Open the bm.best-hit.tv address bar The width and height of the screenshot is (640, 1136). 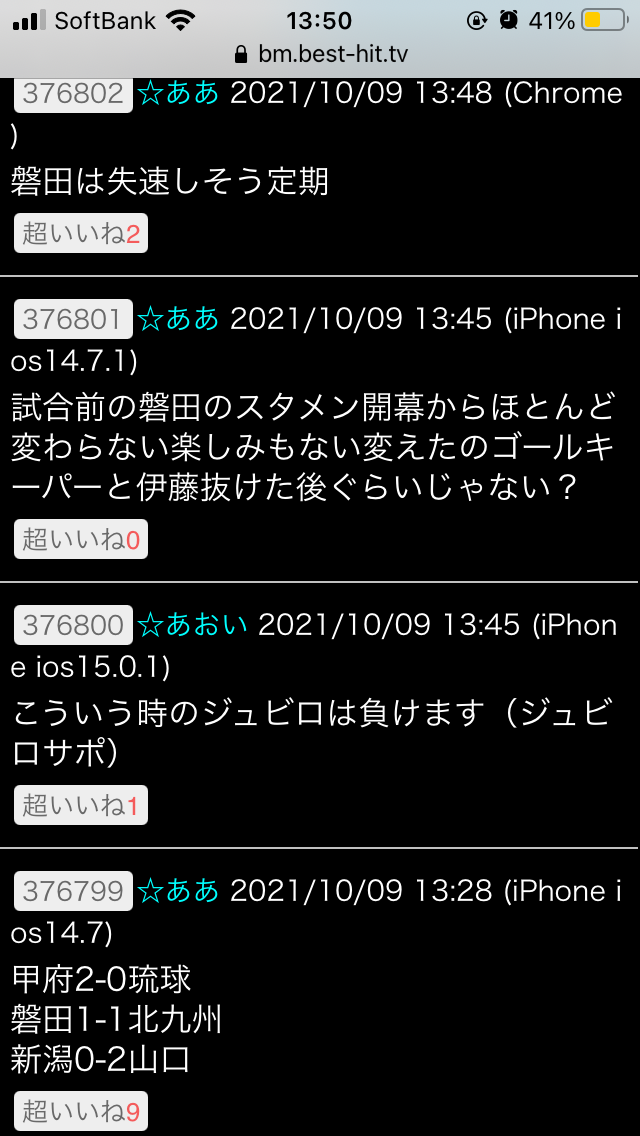click(320, 54)
